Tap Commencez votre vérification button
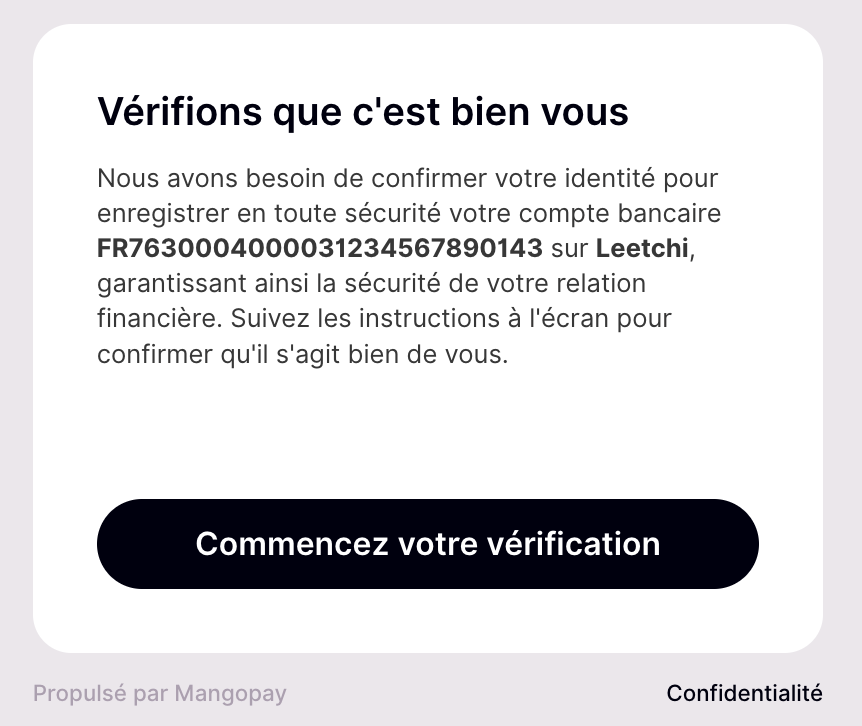Viewport: 862px width, 726px height. coord(428,544)
